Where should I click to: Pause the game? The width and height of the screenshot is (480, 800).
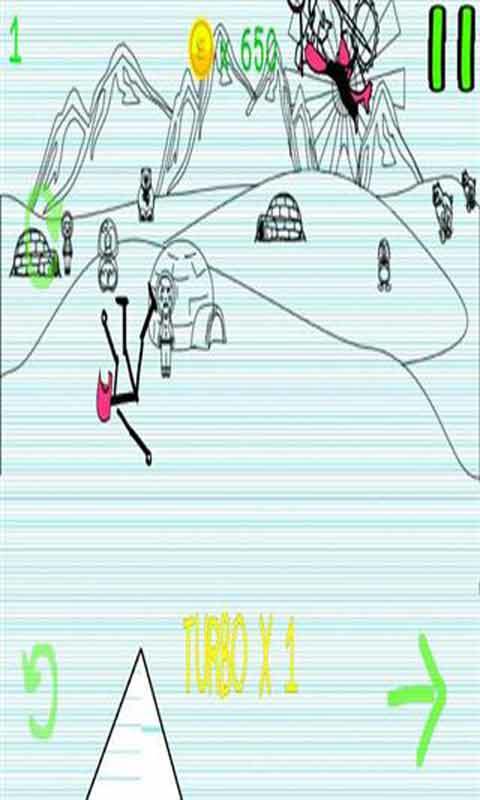tap(451, 49)
